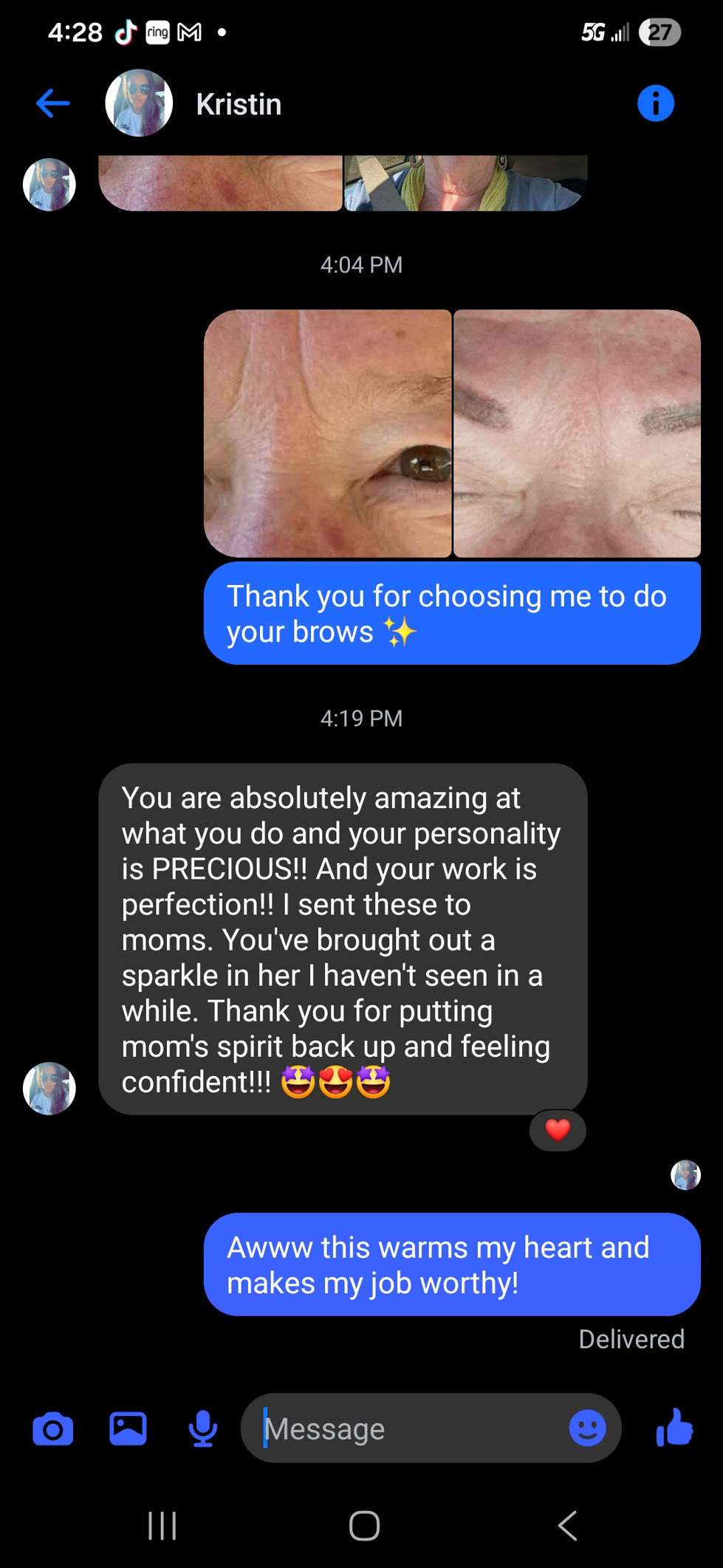Open the sent photo showing the eye
The width and height of the screenshot is (723, 1568).
327,434
